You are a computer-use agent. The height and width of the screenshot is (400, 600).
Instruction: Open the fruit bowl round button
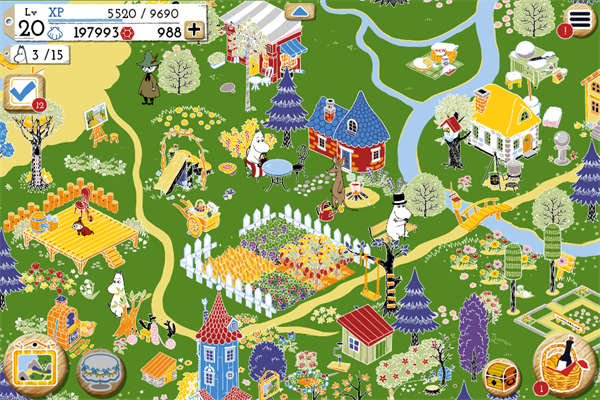pos(101,370)
